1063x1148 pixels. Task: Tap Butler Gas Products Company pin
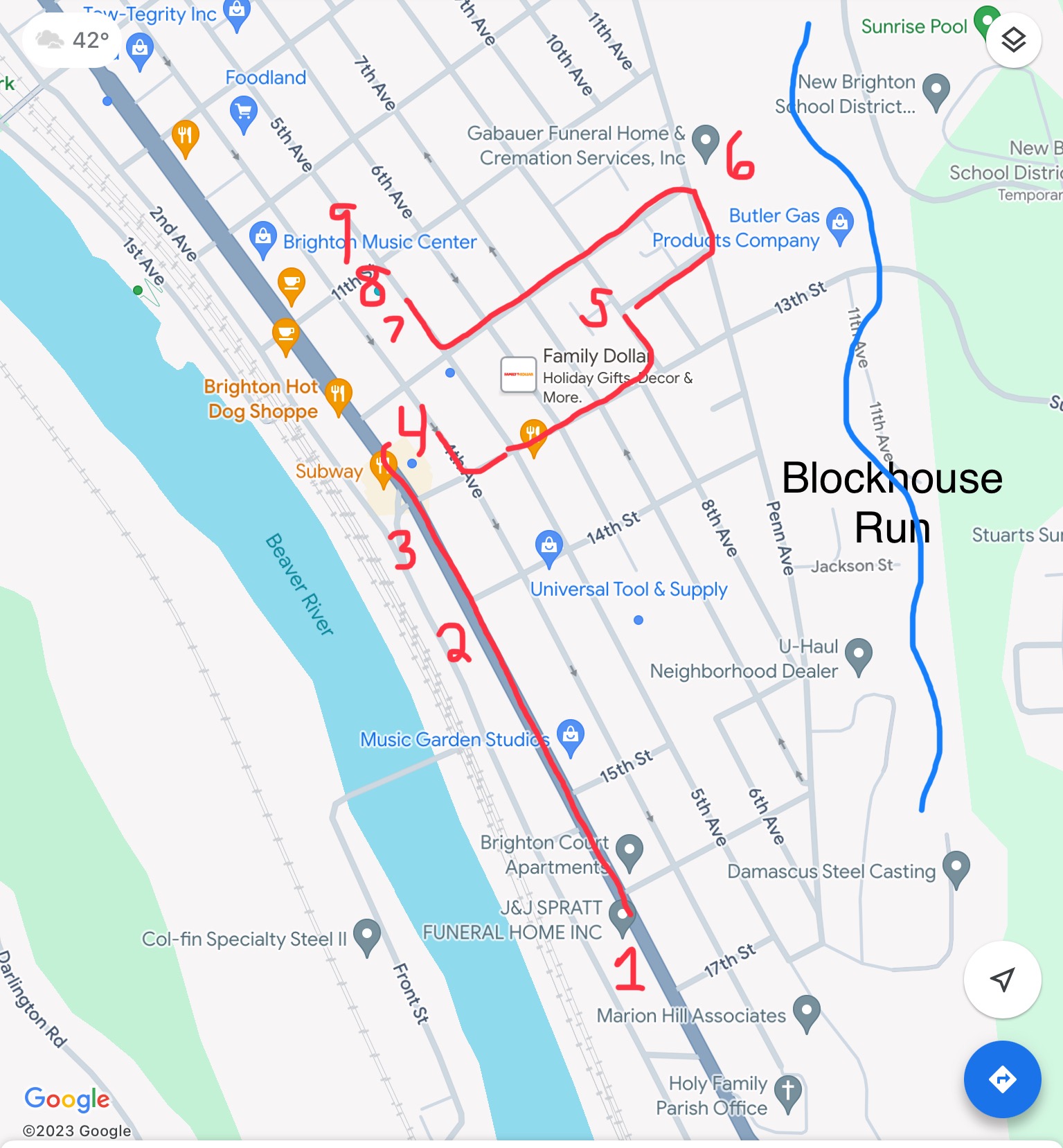(x=839, y=223)
